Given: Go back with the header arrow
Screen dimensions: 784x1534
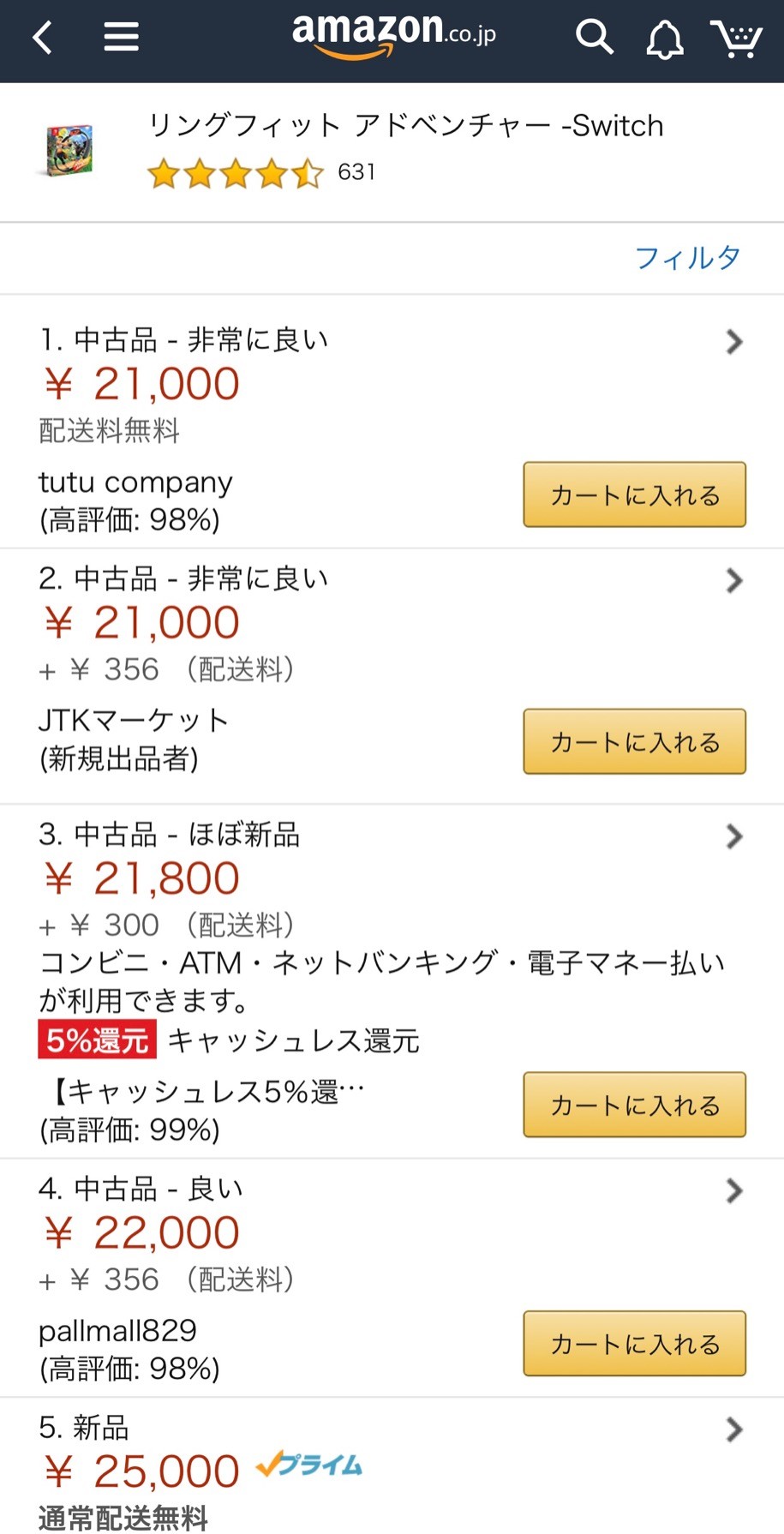Looking at the screenshot, I should 43,38.
